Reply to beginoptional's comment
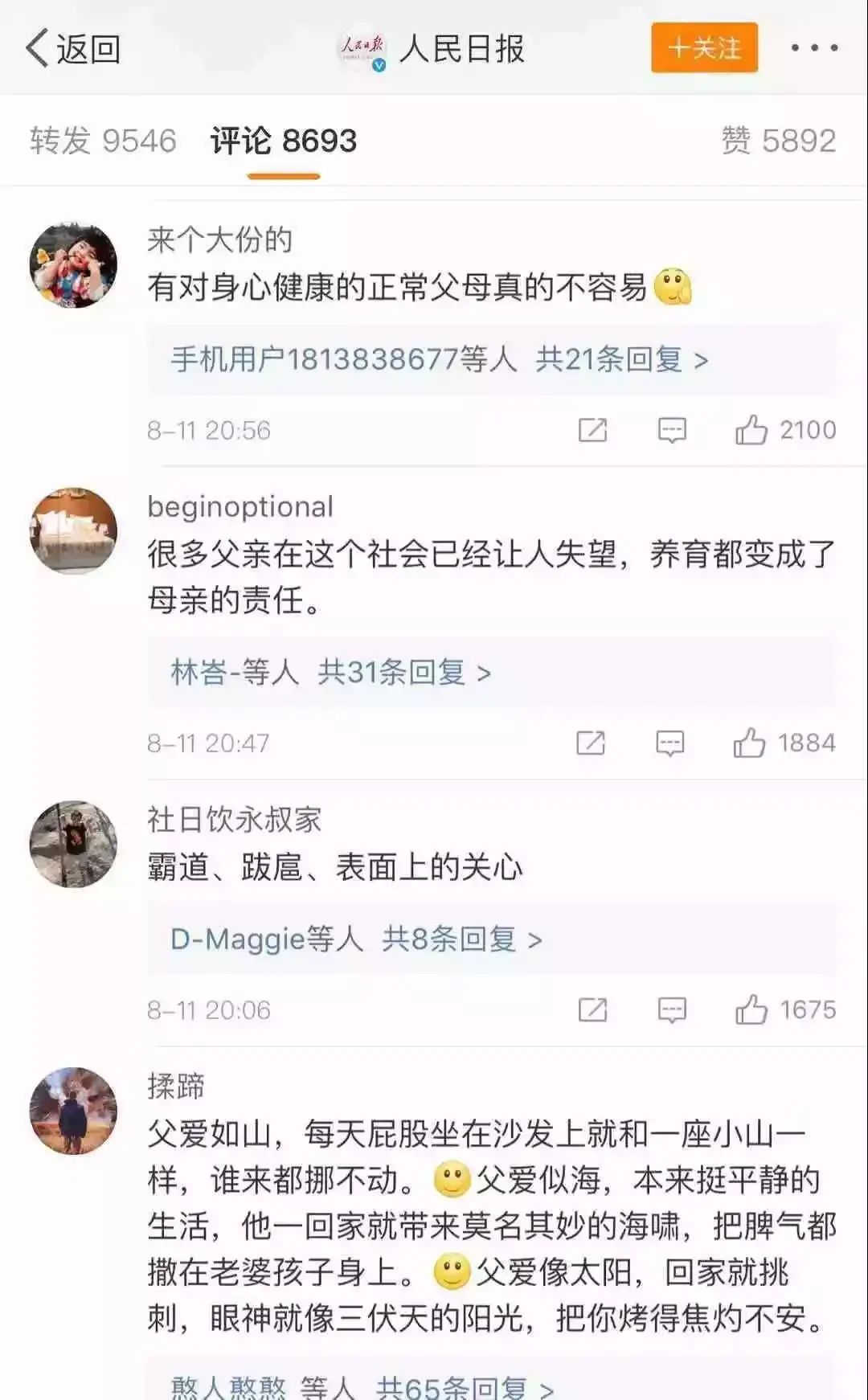Viewport: 868px width, 1400px height. click(669, 743)
